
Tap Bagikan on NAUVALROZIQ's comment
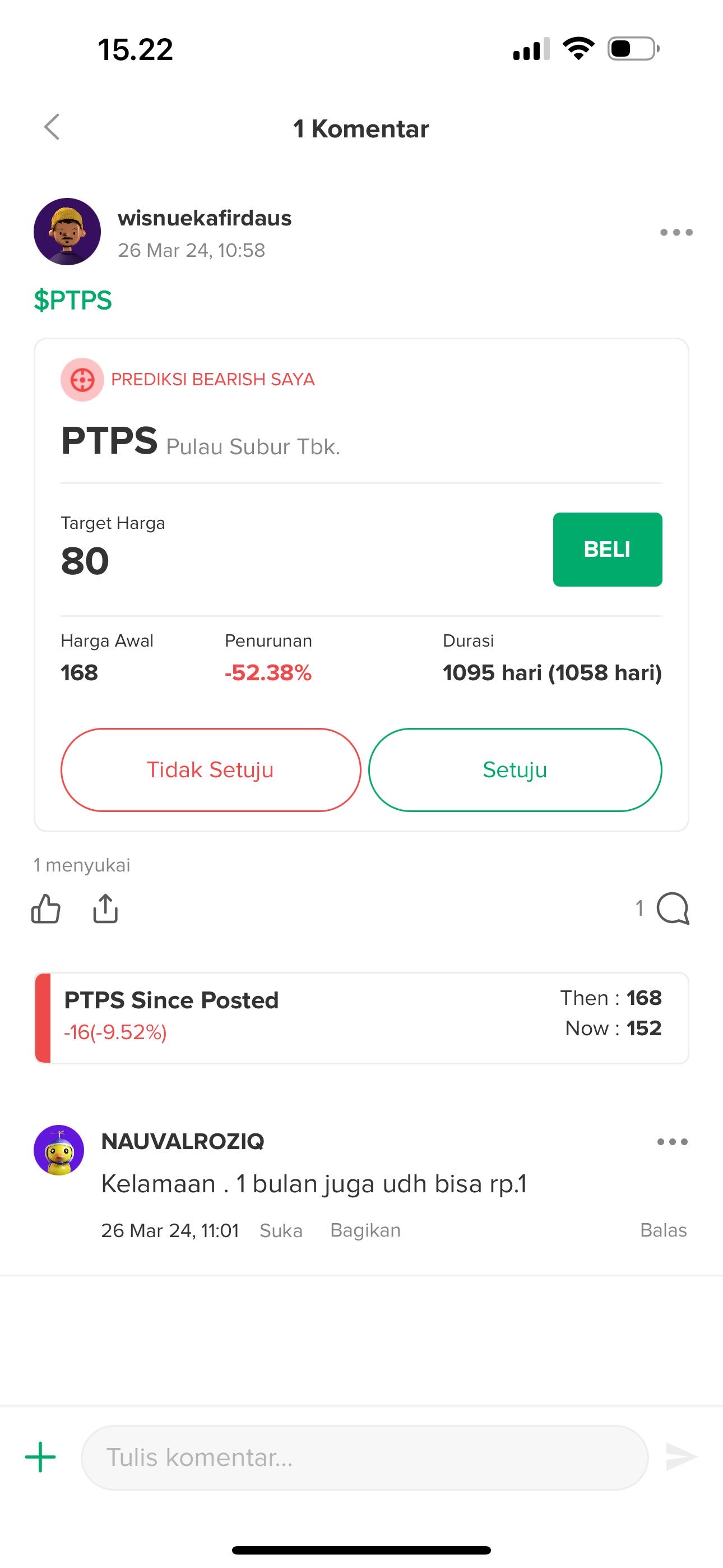[x=365, y=1230]
